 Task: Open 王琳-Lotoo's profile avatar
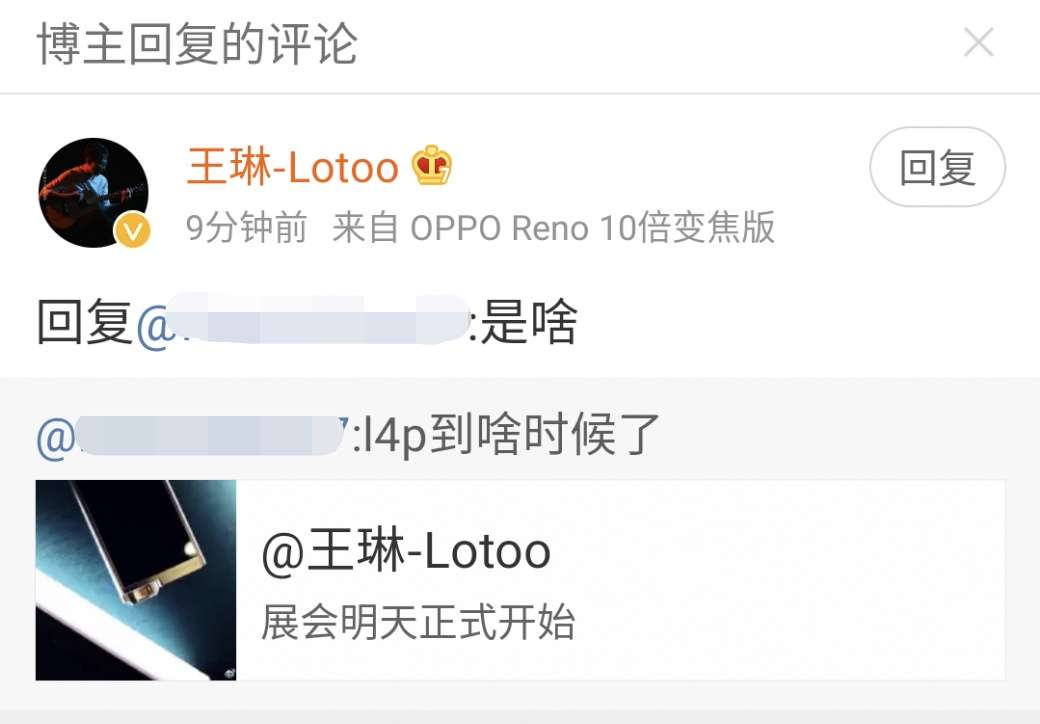93,192
